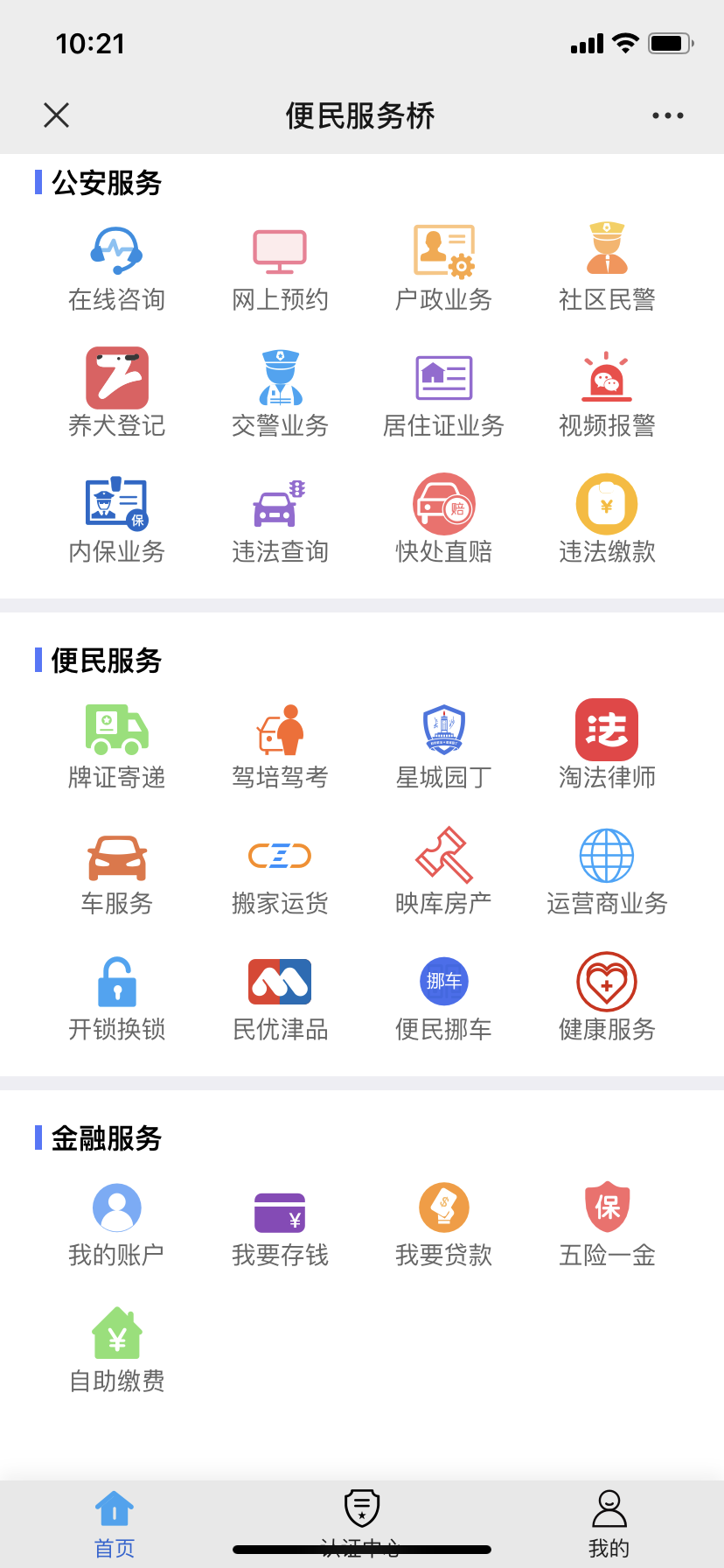
Task: Open 健康服务 health services
Action: 607,999
